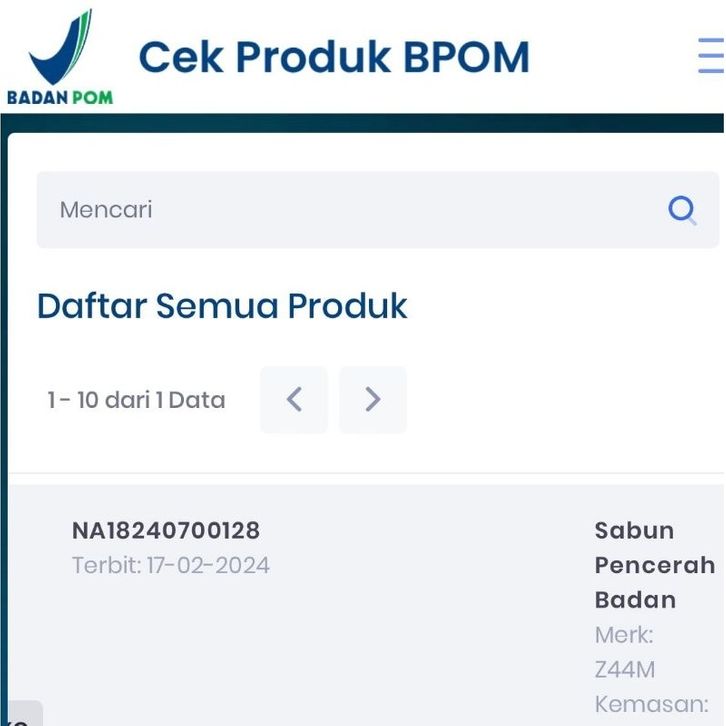Go to next page of results
Image resolution: width=726 pixels, height=726 pixels.
click(372, 400)
